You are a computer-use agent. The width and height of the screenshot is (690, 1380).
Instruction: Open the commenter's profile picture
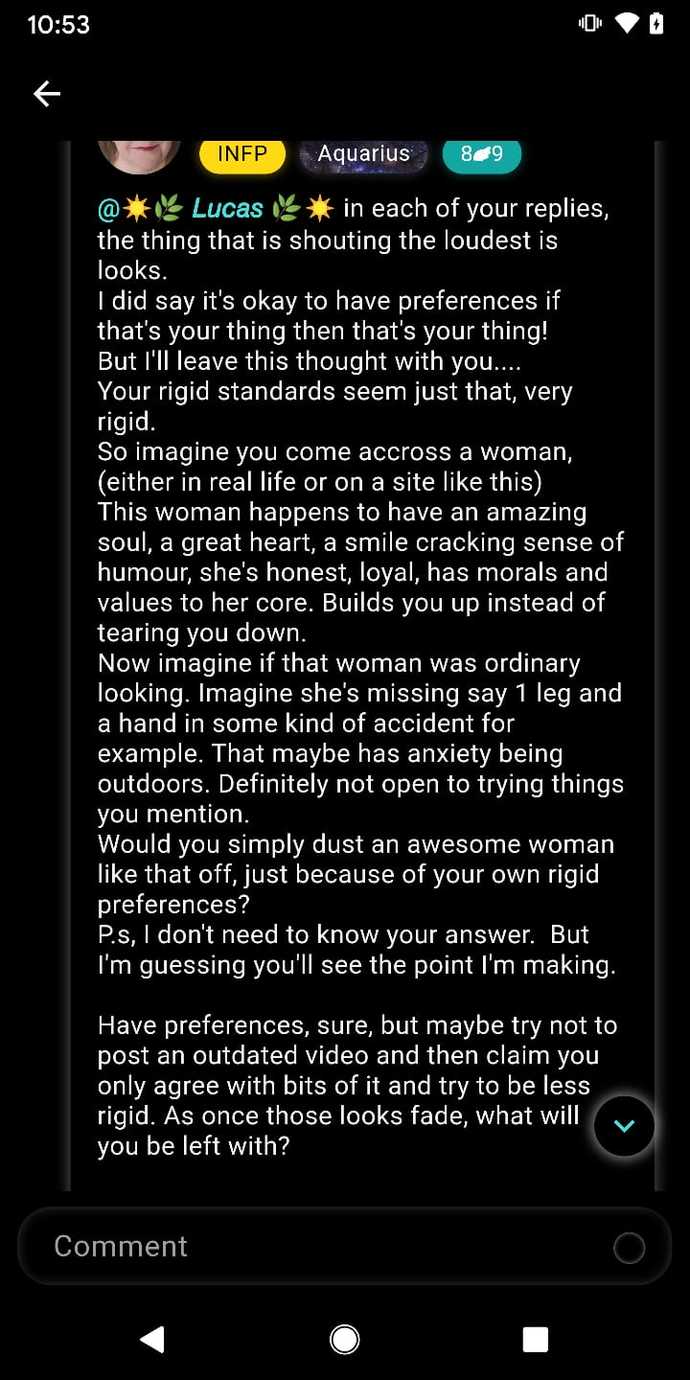tap(140, 156)
